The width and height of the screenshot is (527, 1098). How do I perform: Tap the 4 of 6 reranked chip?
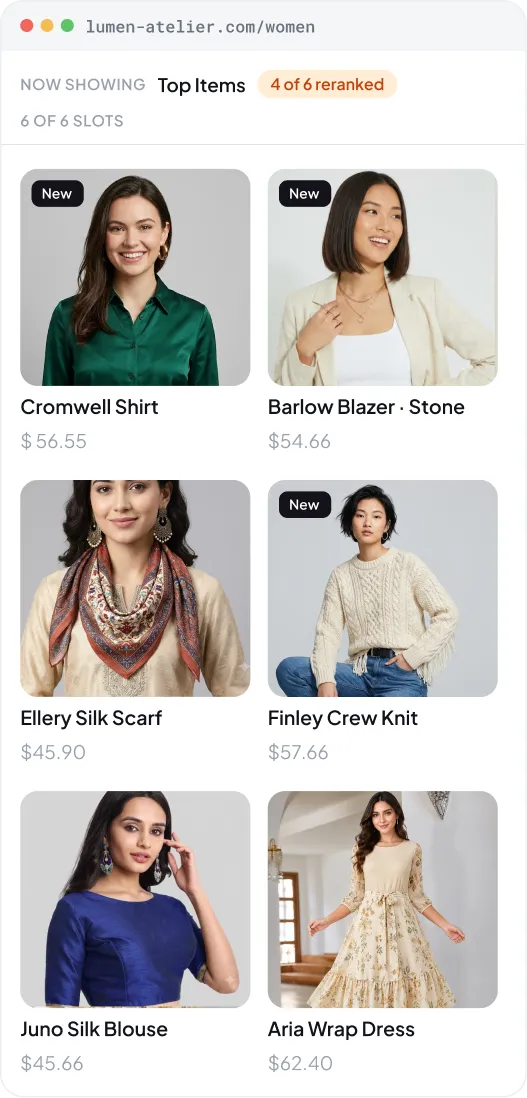click(x=328, y=85)
